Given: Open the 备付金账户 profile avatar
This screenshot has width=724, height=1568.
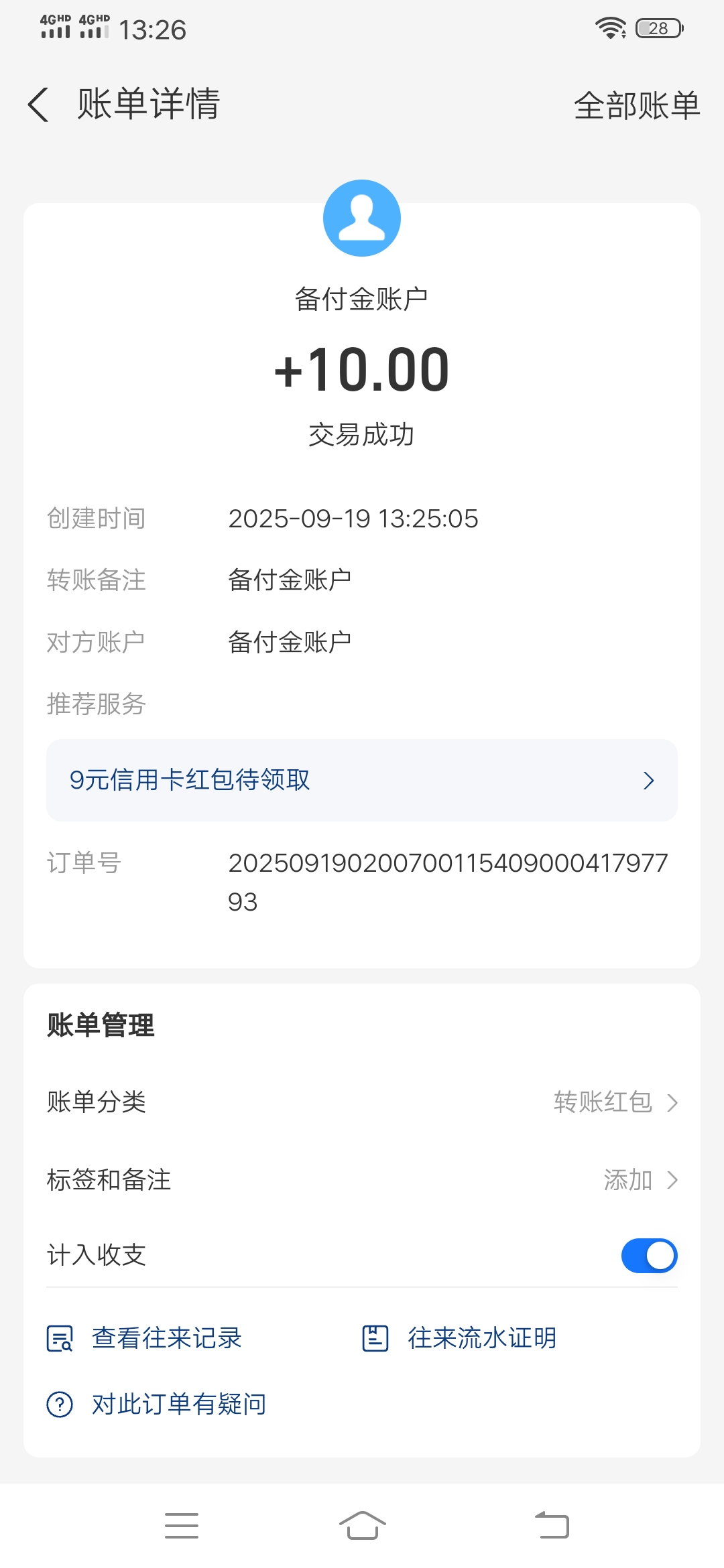Looking at the screenshot, I should 362,218.
